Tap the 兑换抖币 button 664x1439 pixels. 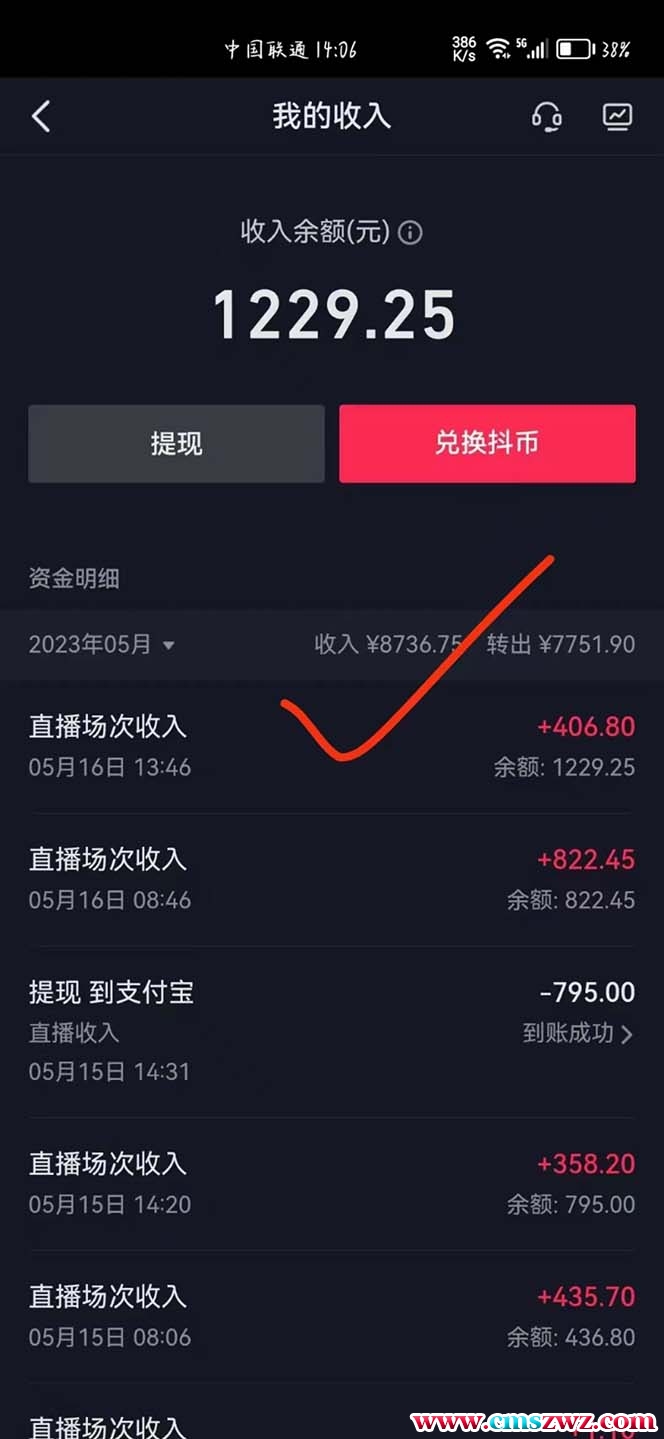[487, 444]
